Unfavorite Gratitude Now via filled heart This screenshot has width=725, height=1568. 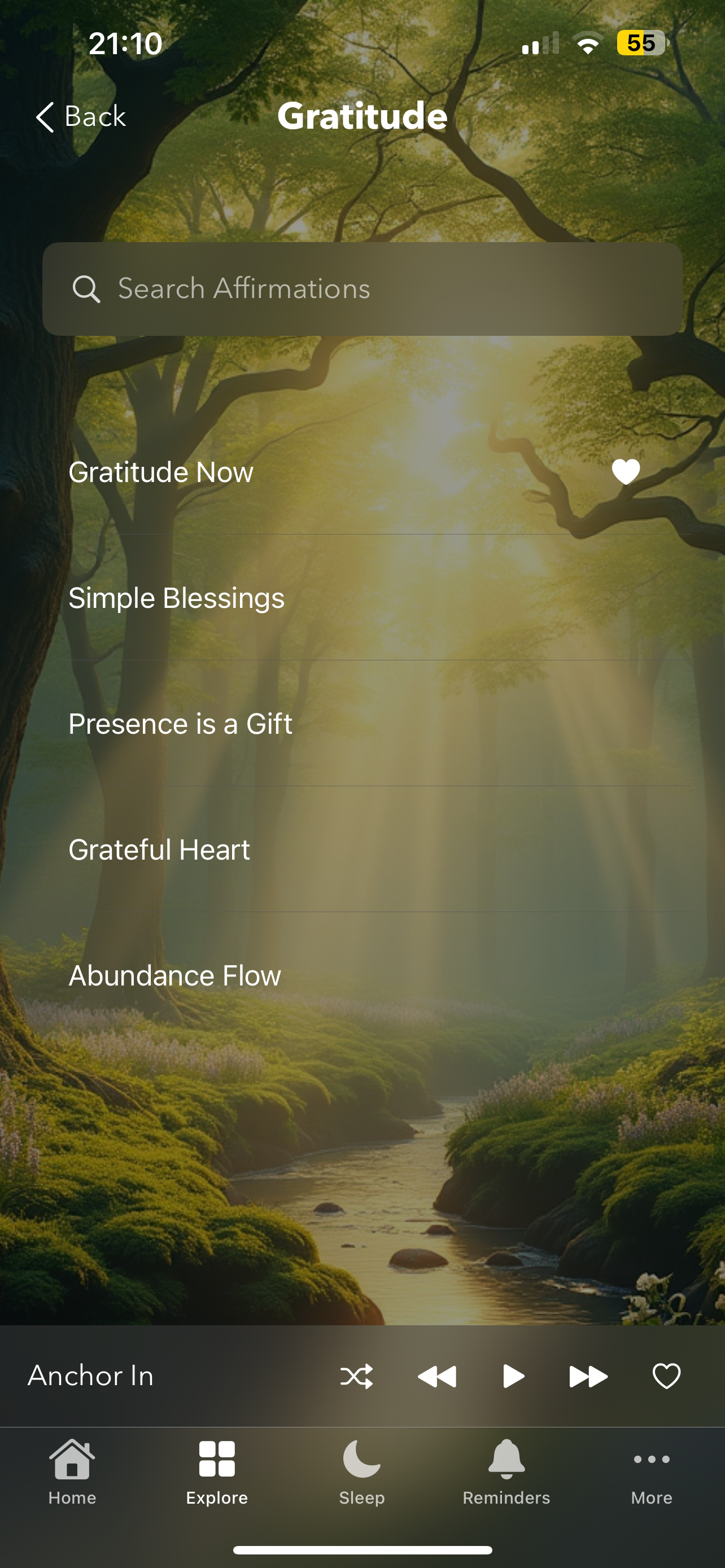click(x=625, y=471)
